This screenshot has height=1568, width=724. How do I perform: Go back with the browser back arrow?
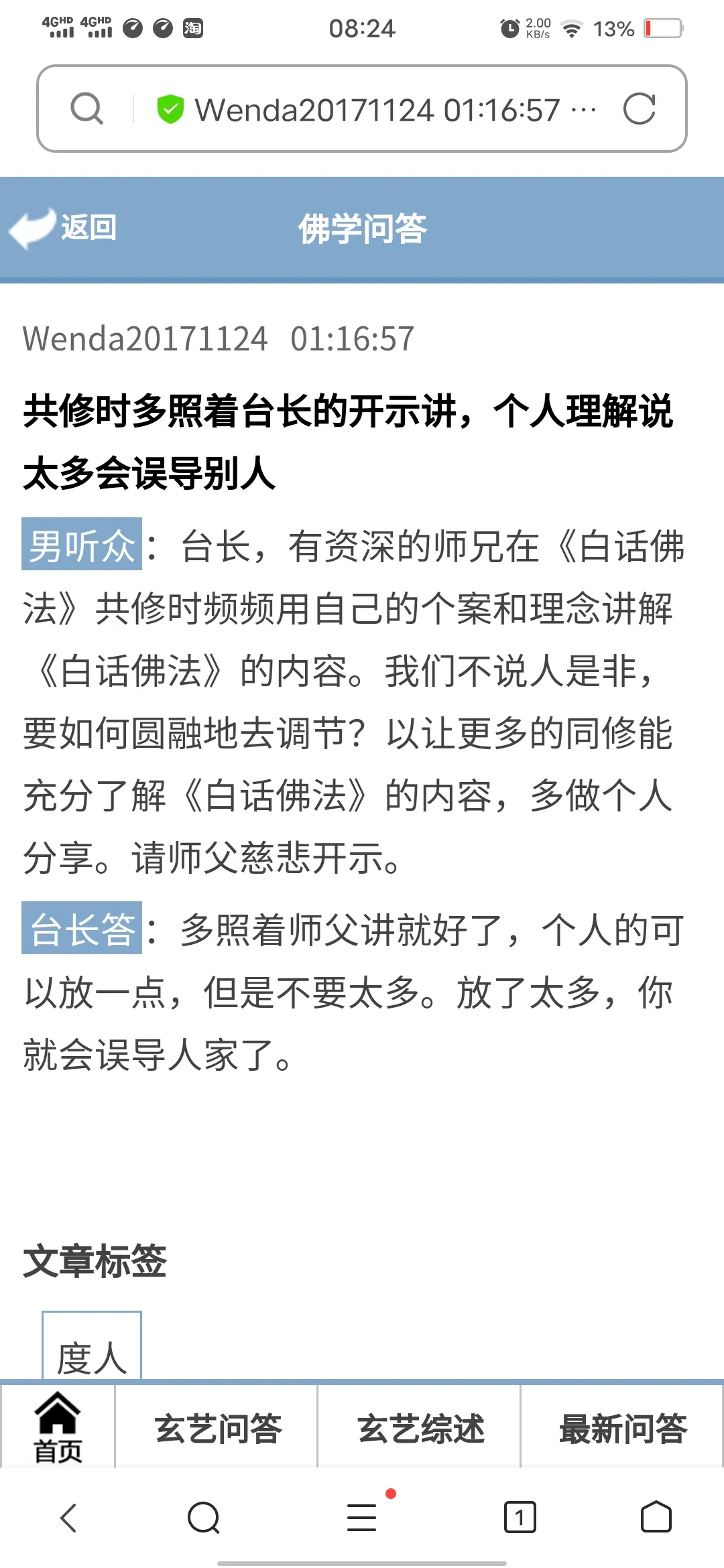pos(68,1518)
